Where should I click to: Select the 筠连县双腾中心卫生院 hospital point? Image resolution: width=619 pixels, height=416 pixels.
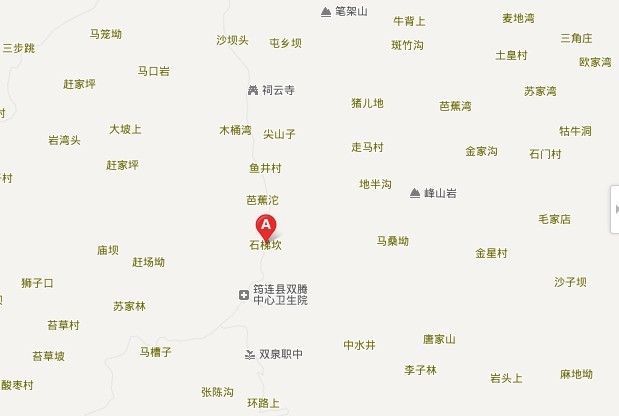(244, 294)
